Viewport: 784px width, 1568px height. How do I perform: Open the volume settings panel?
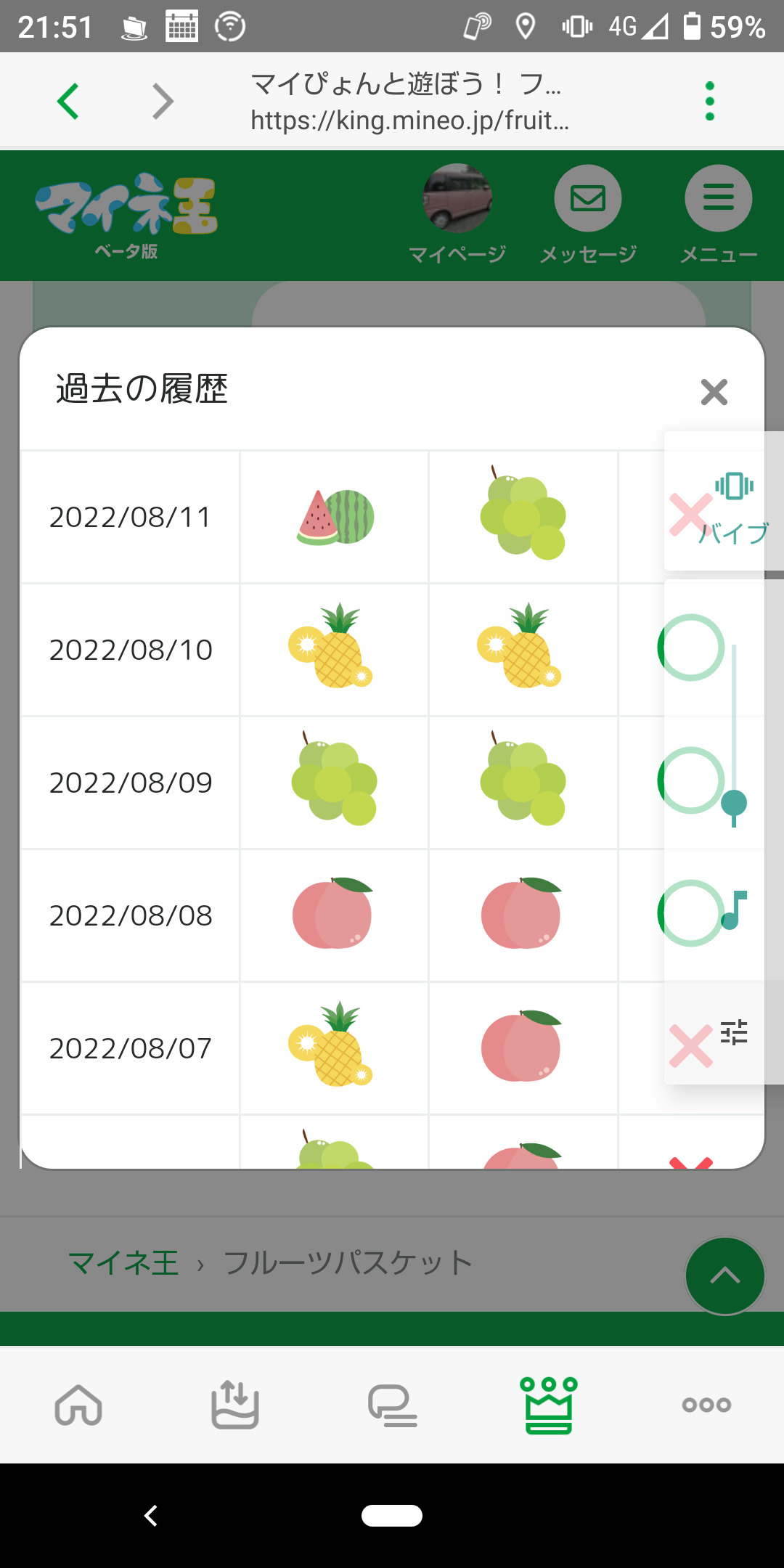[734, 1032]
